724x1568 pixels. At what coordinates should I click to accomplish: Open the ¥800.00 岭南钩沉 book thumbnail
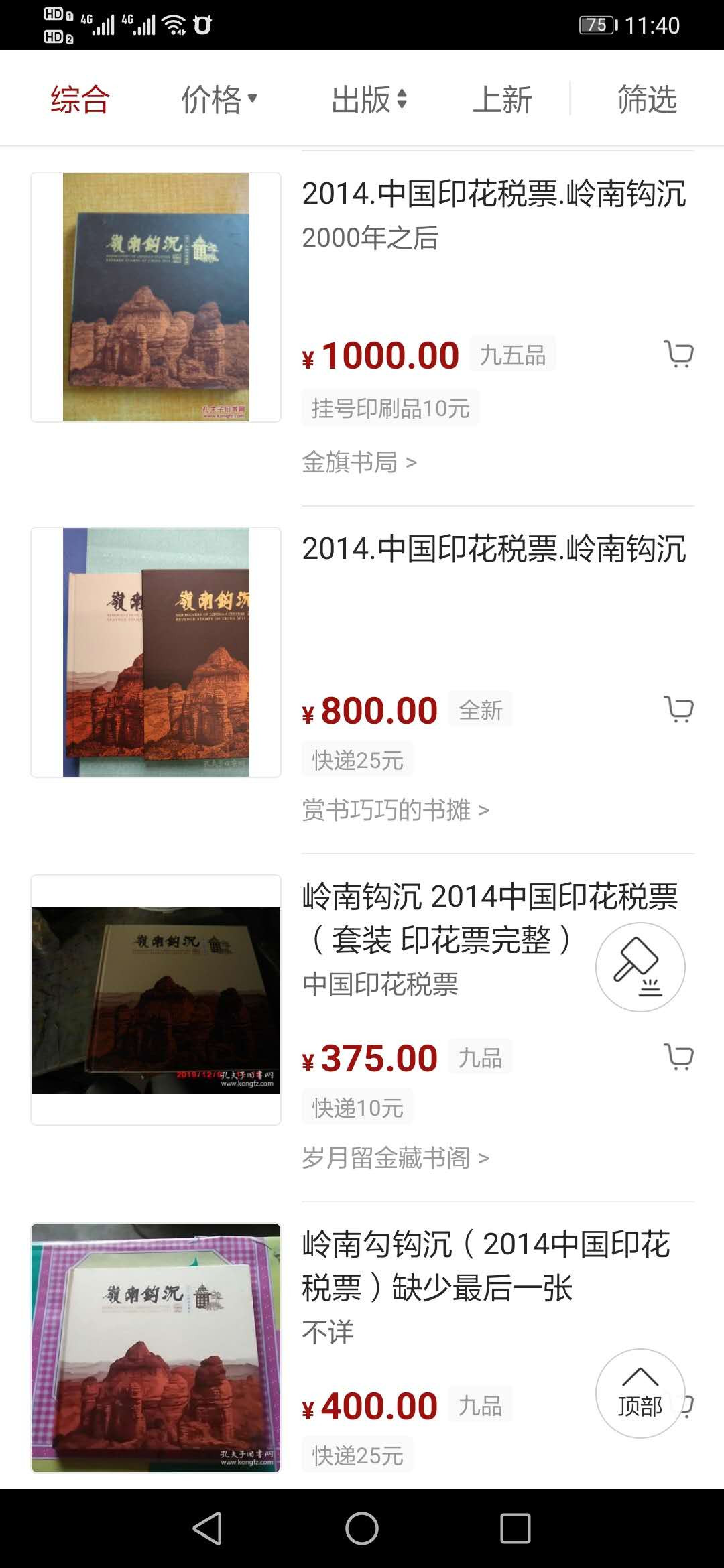156,652
